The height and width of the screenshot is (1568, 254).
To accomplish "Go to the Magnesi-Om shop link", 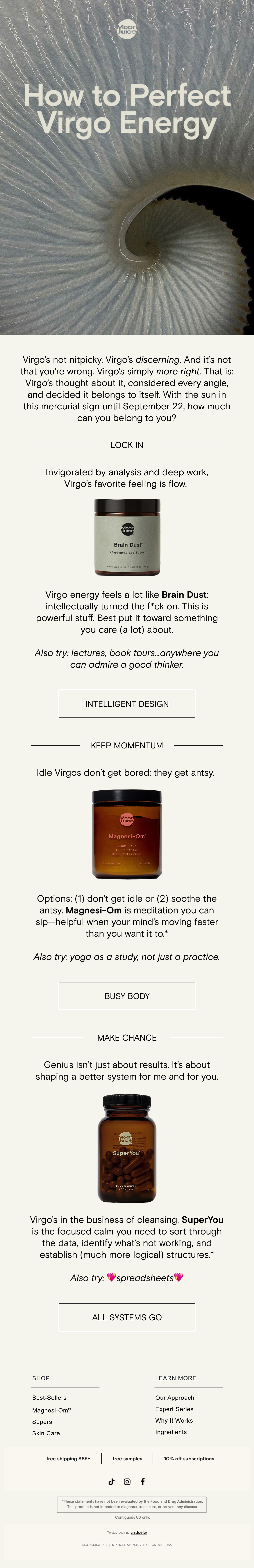I will click(x=52, y=1410).
